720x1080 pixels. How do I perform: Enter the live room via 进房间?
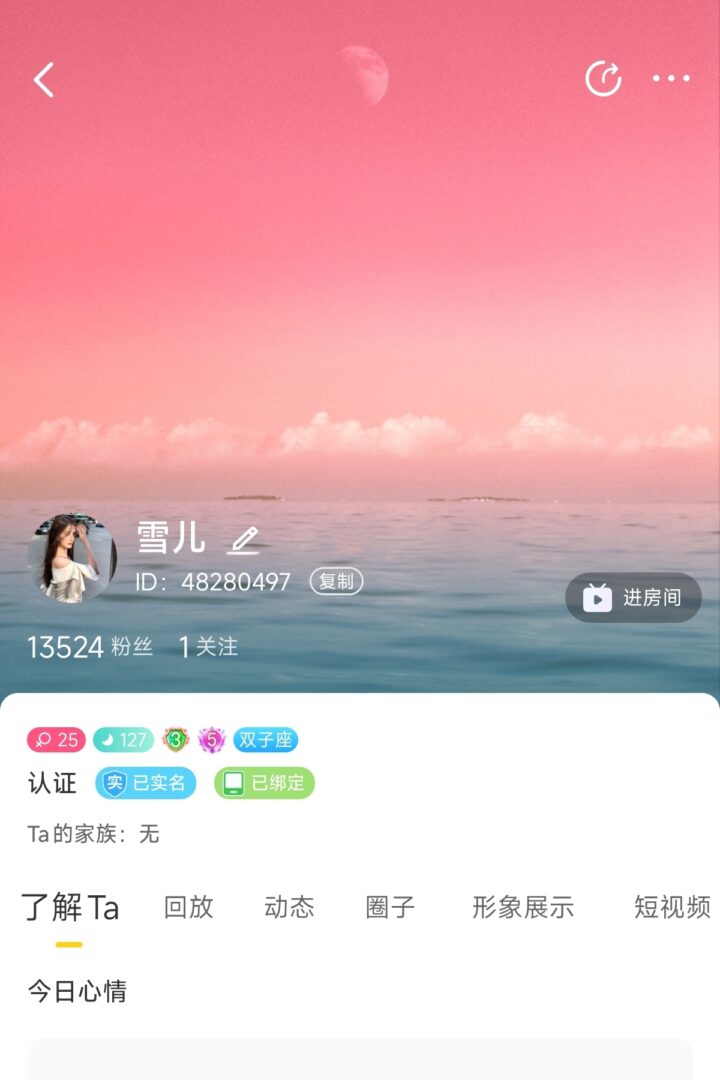(634, 598)
